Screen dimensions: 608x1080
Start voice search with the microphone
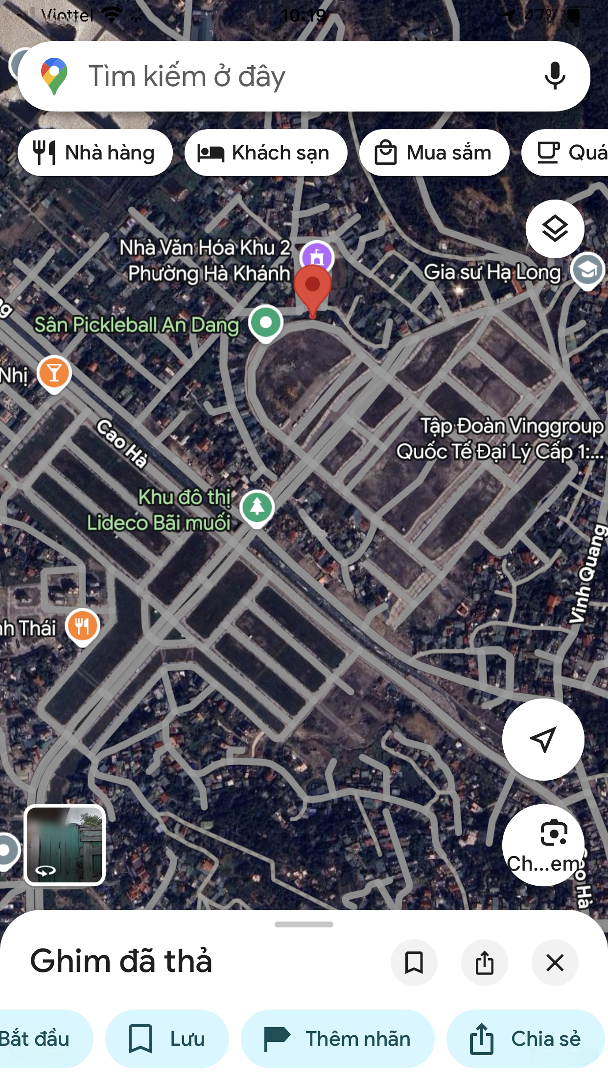coord(555,76)
